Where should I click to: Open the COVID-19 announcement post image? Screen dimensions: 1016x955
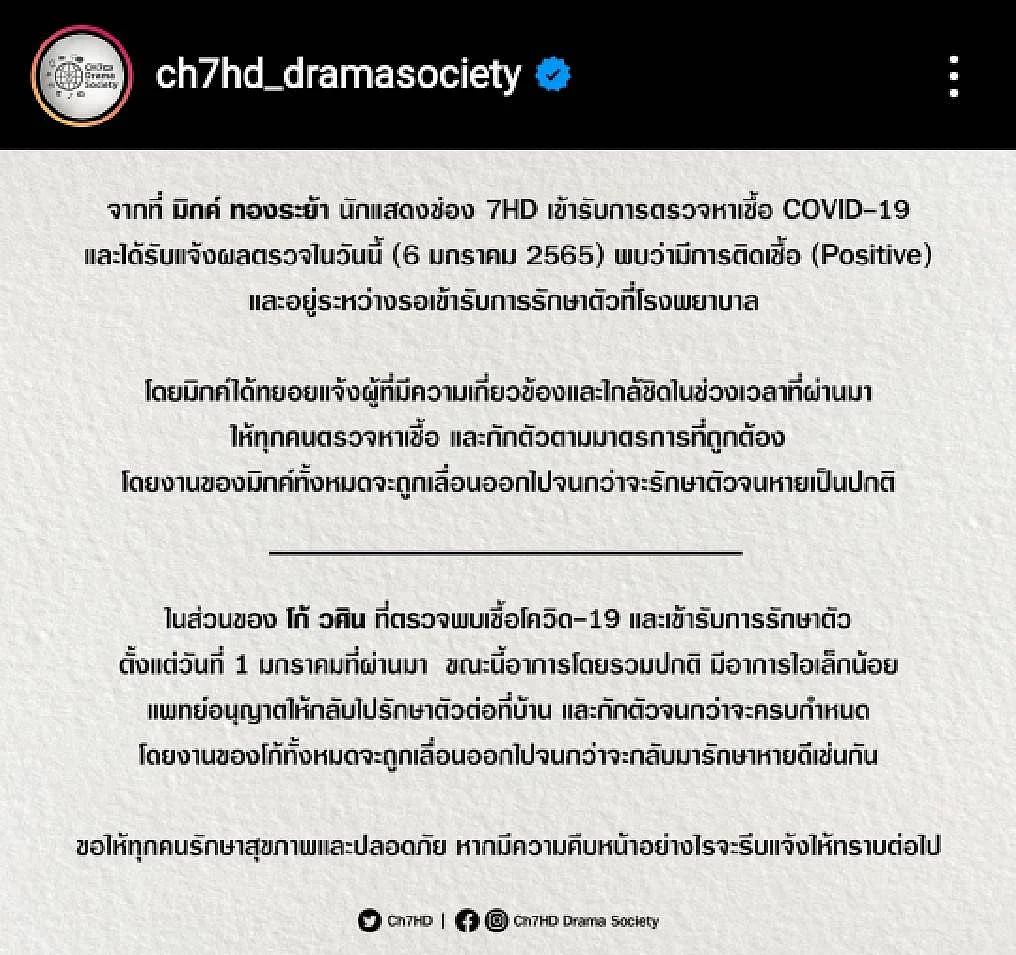508,550
